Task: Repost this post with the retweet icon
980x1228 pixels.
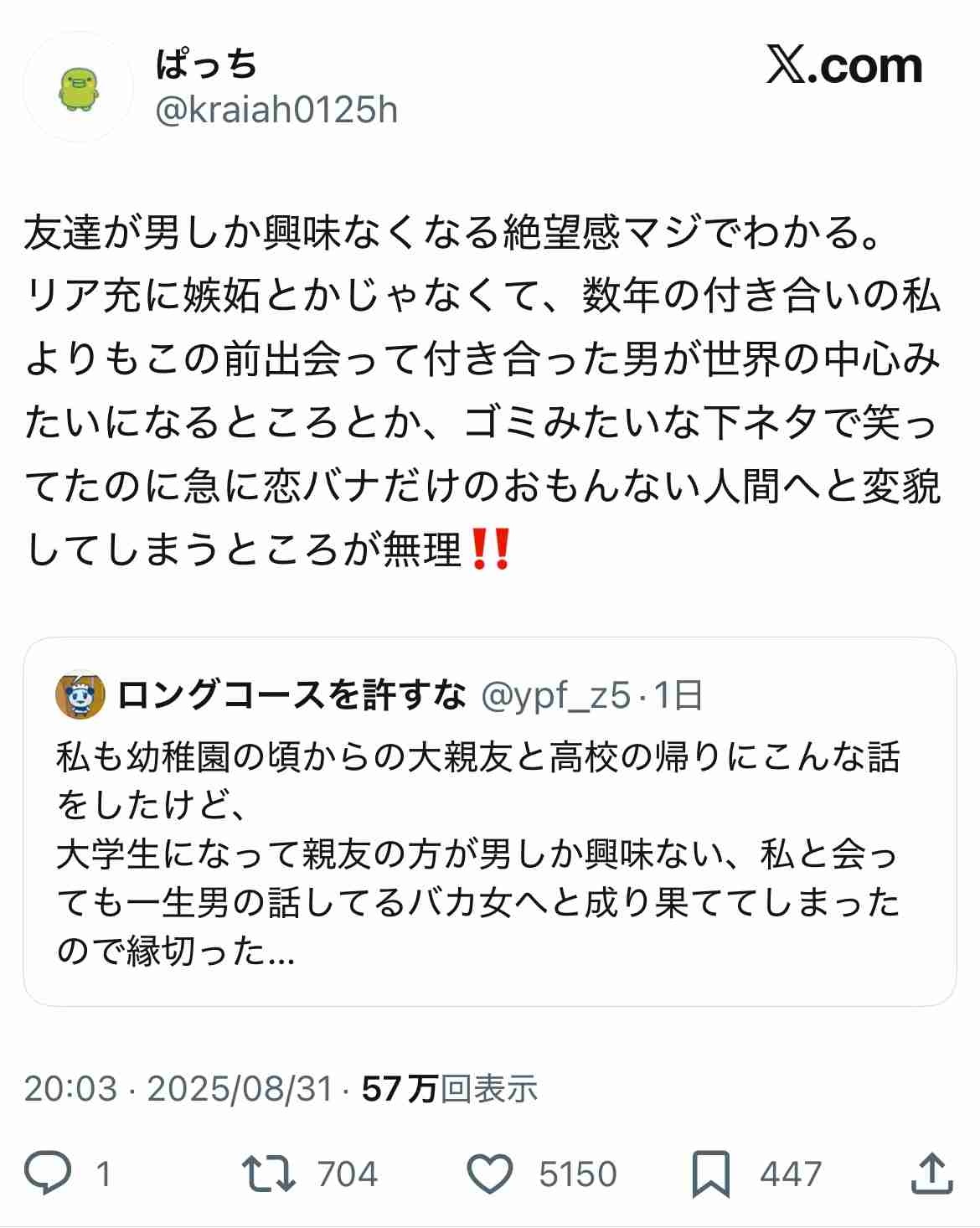Action: tap(269, 1173)
